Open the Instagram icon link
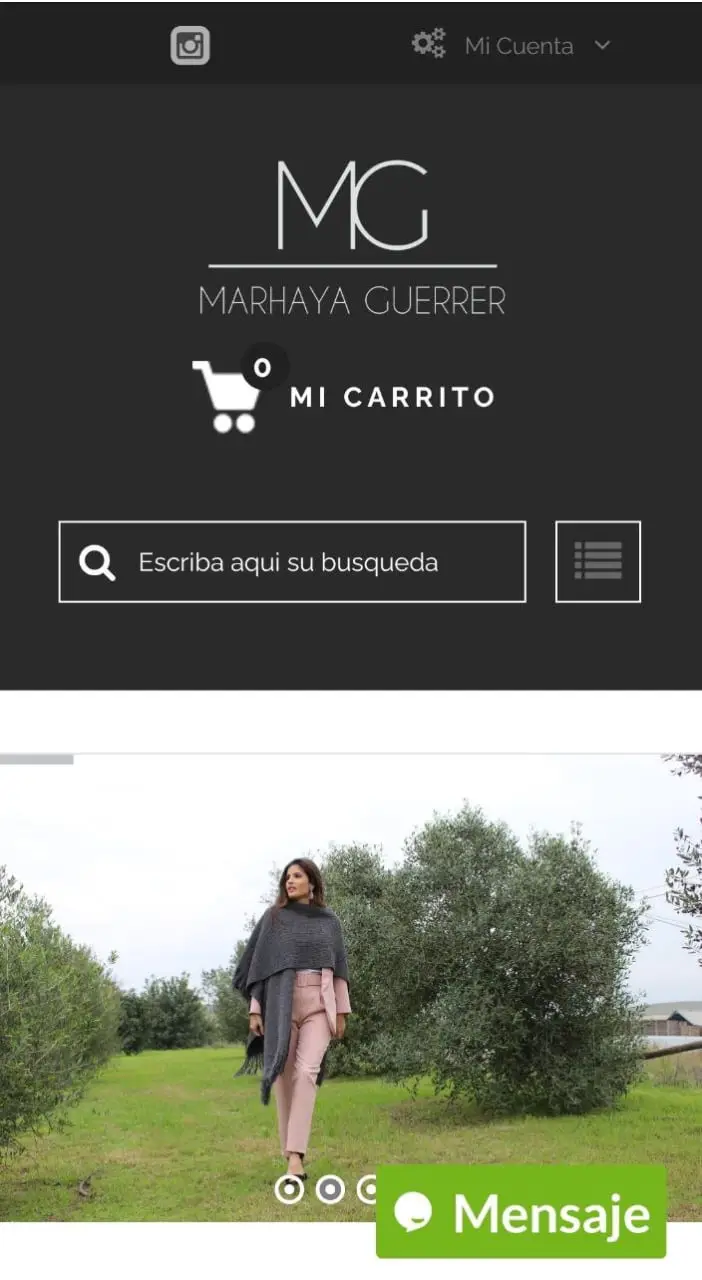The width and height of the screenshot is (702, 1280). 190,45
